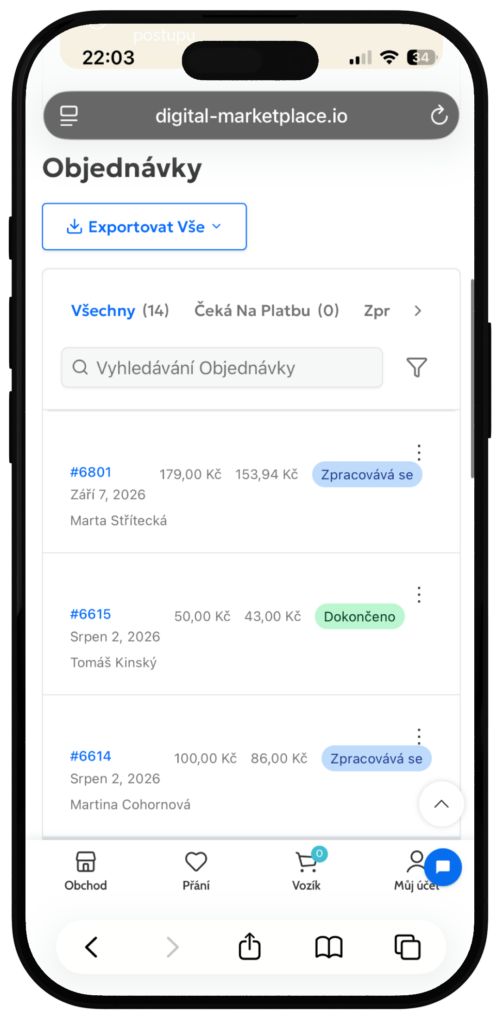Open the Exportovat Vše dropdown
Viewport: 503px width, 1024px height.
144,227
